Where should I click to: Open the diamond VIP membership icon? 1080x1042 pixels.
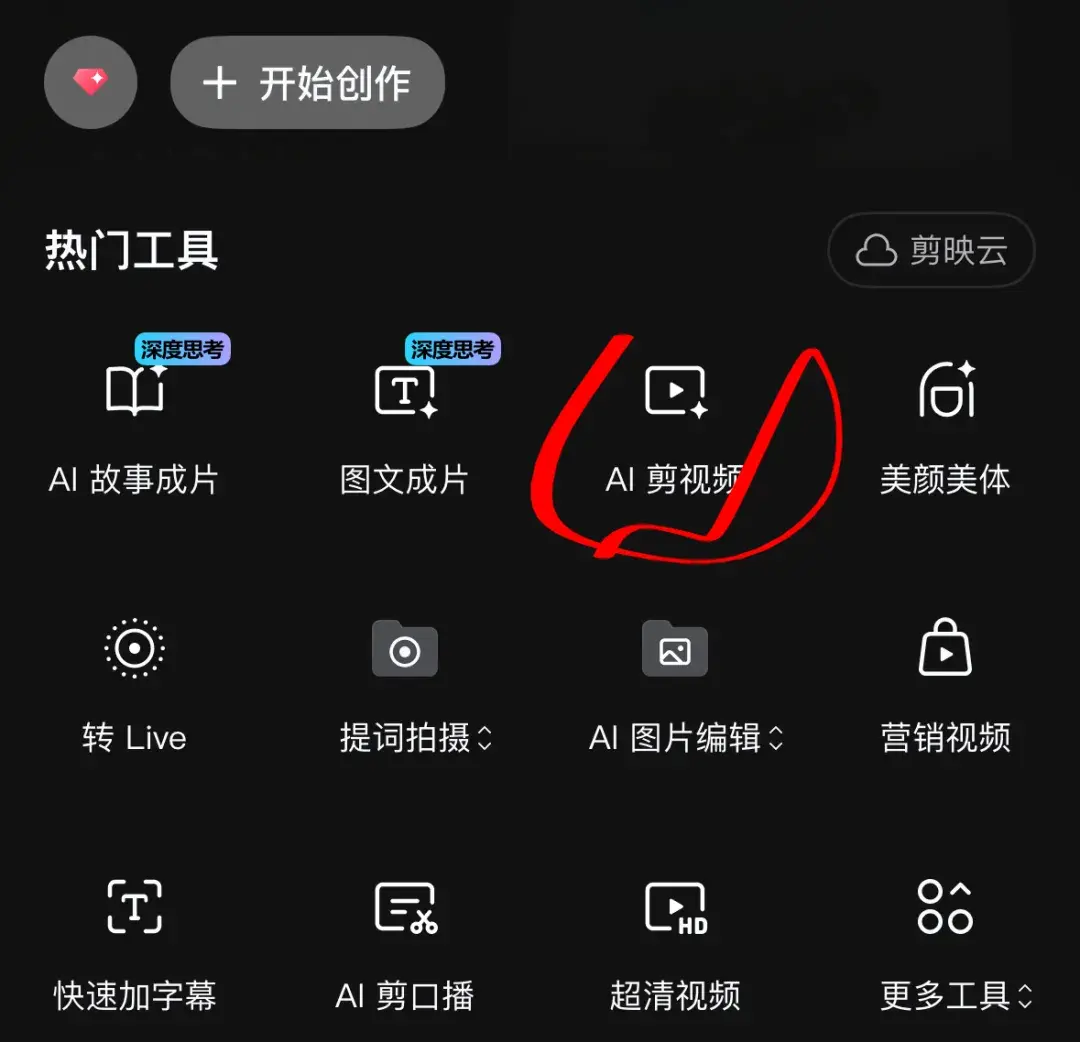tap(90, 83)
